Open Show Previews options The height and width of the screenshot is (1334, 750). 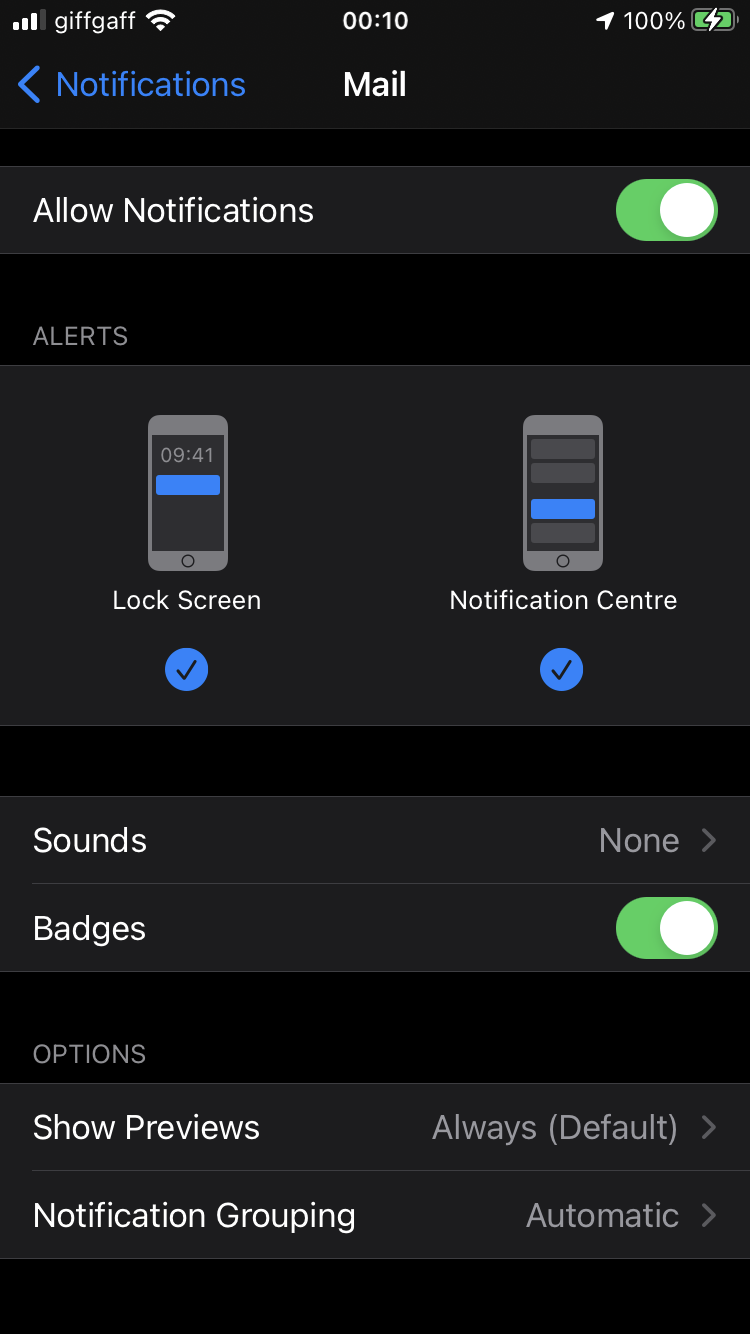click(375, 1128)
